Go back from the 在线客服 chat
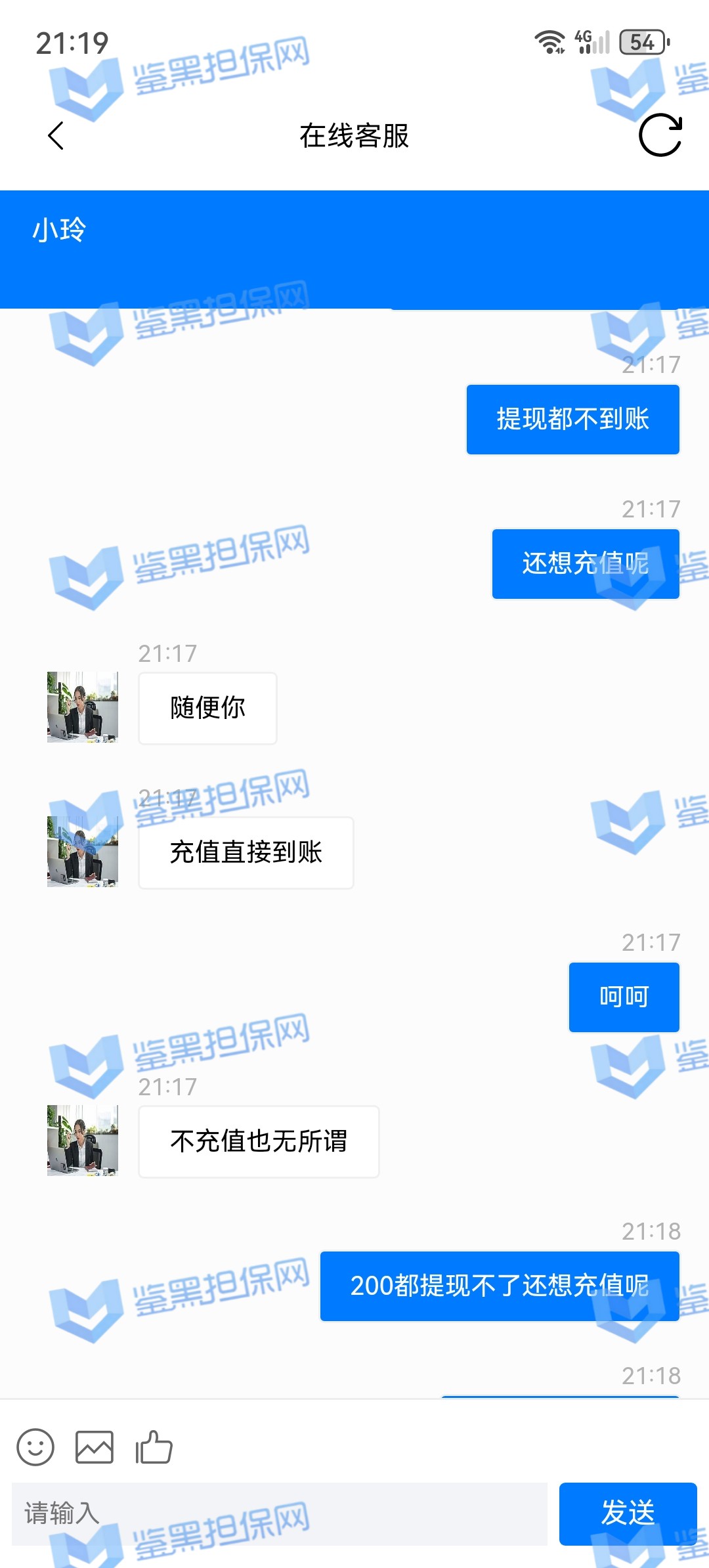The image size is (709, 1568). [56, 136]
